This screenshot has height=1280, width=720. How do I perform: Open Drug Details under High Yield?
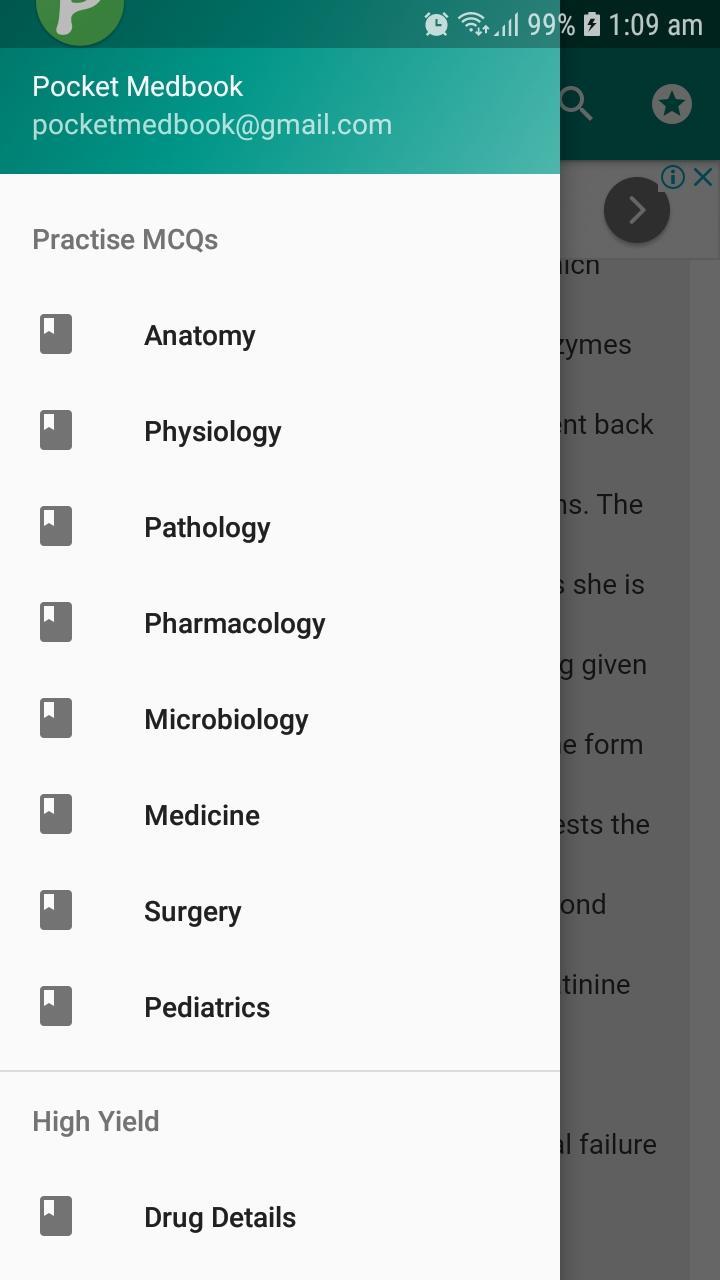point(280,1217)
